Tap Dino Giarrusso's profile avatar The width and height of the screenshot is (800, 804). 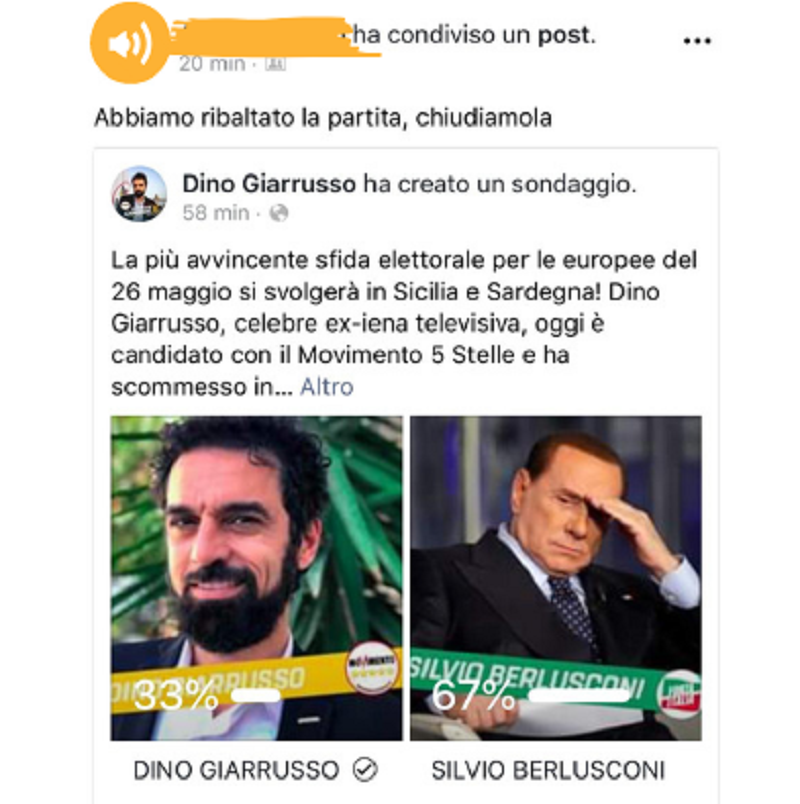pos(139,194)
